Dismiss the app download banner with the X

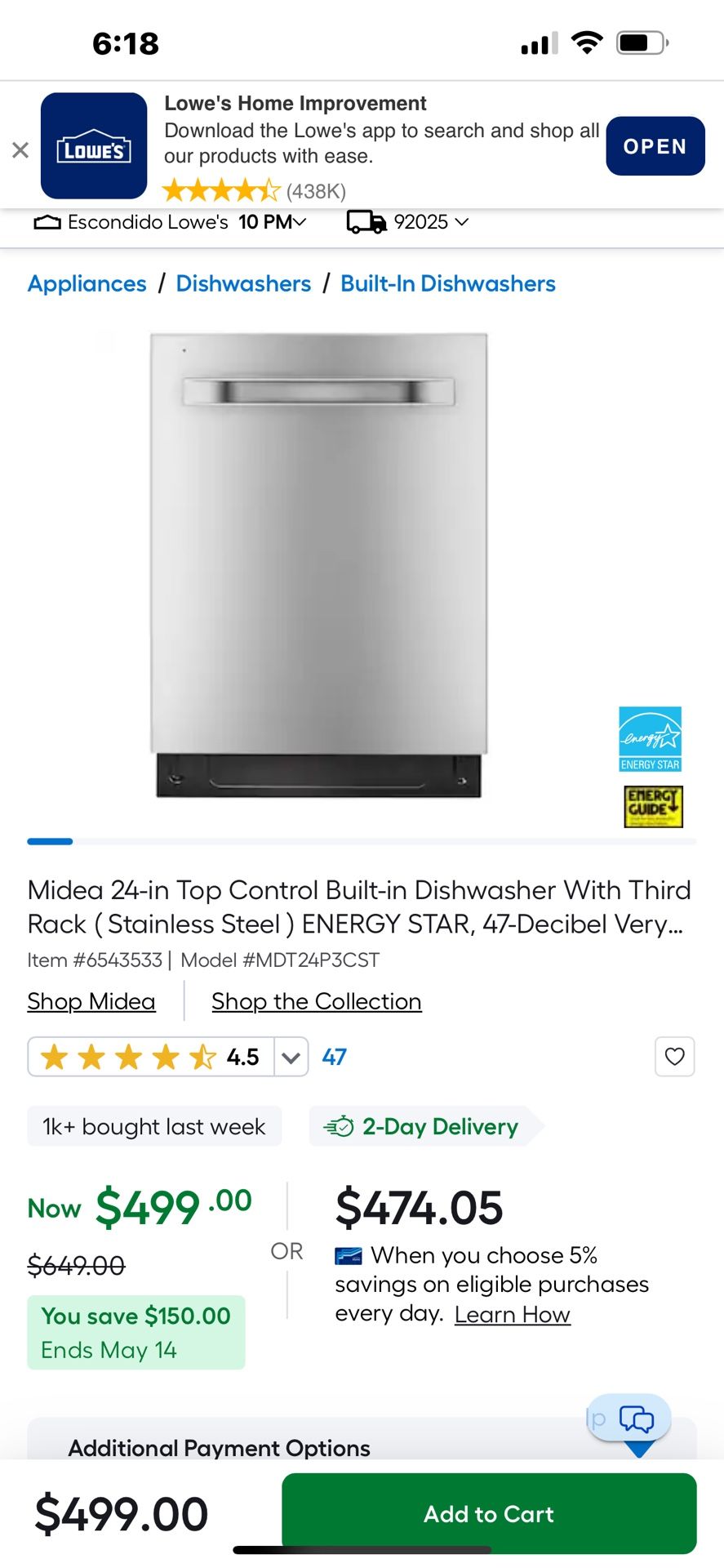tap(20, 149)
